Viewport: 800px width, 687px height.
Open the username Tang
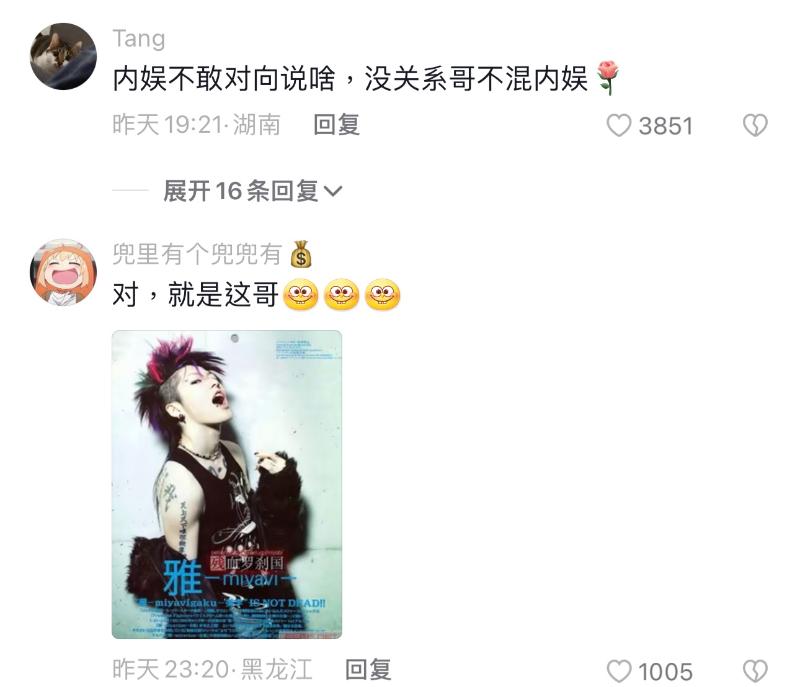point(139,39)
